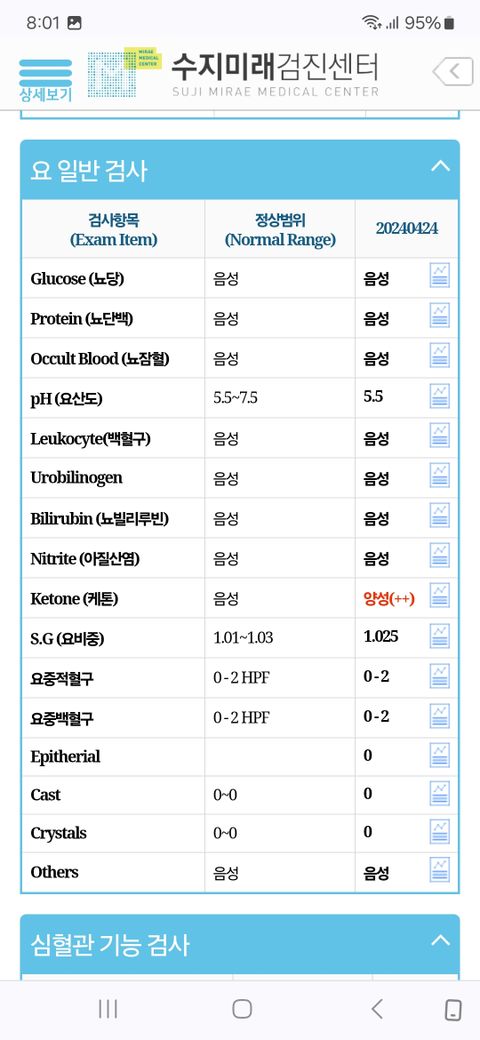Open the 요중적혈구 chart icon

pos(440,676)
